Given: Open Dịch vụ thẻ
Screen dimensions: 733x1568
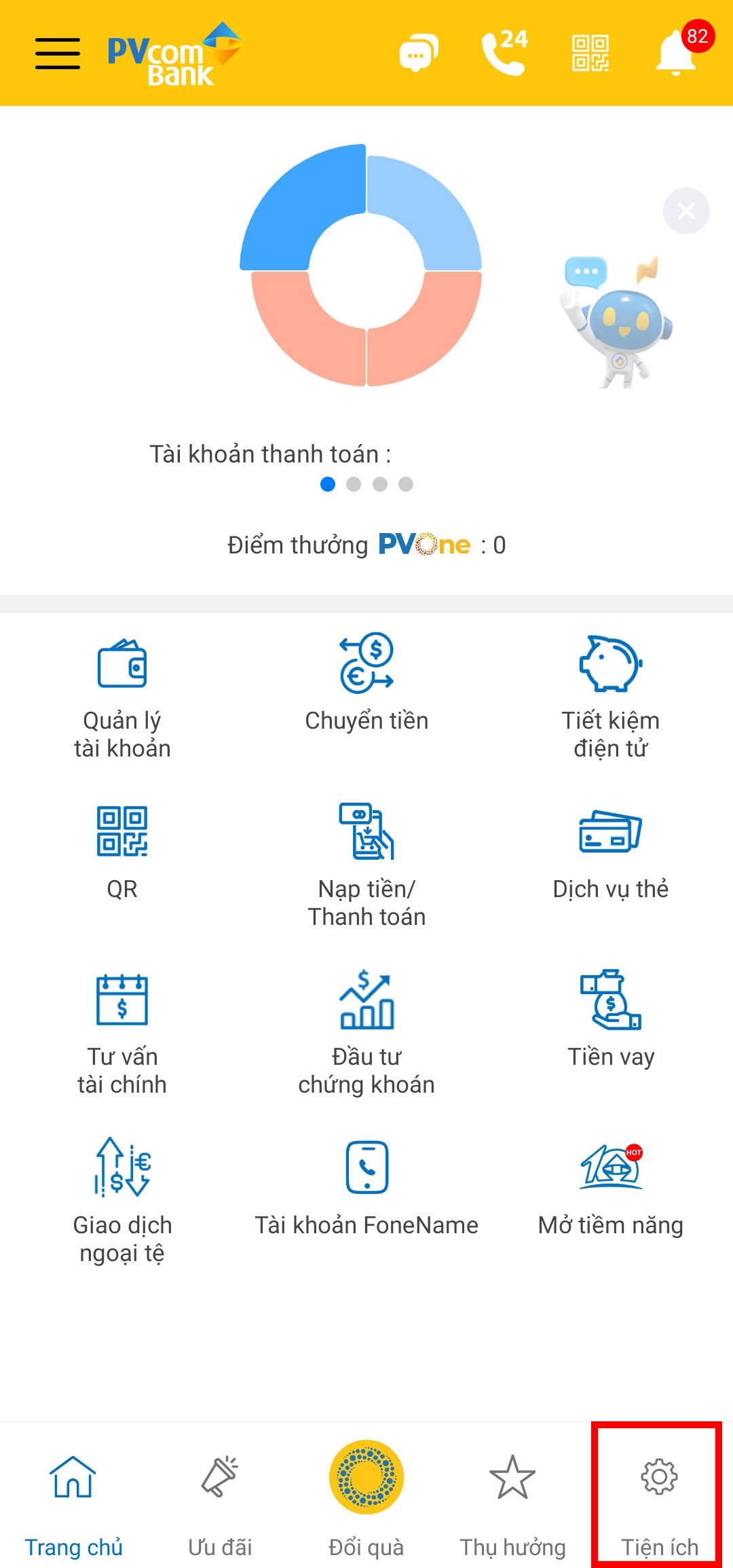Looking at the screenshot, I should (x=610, y=850).
